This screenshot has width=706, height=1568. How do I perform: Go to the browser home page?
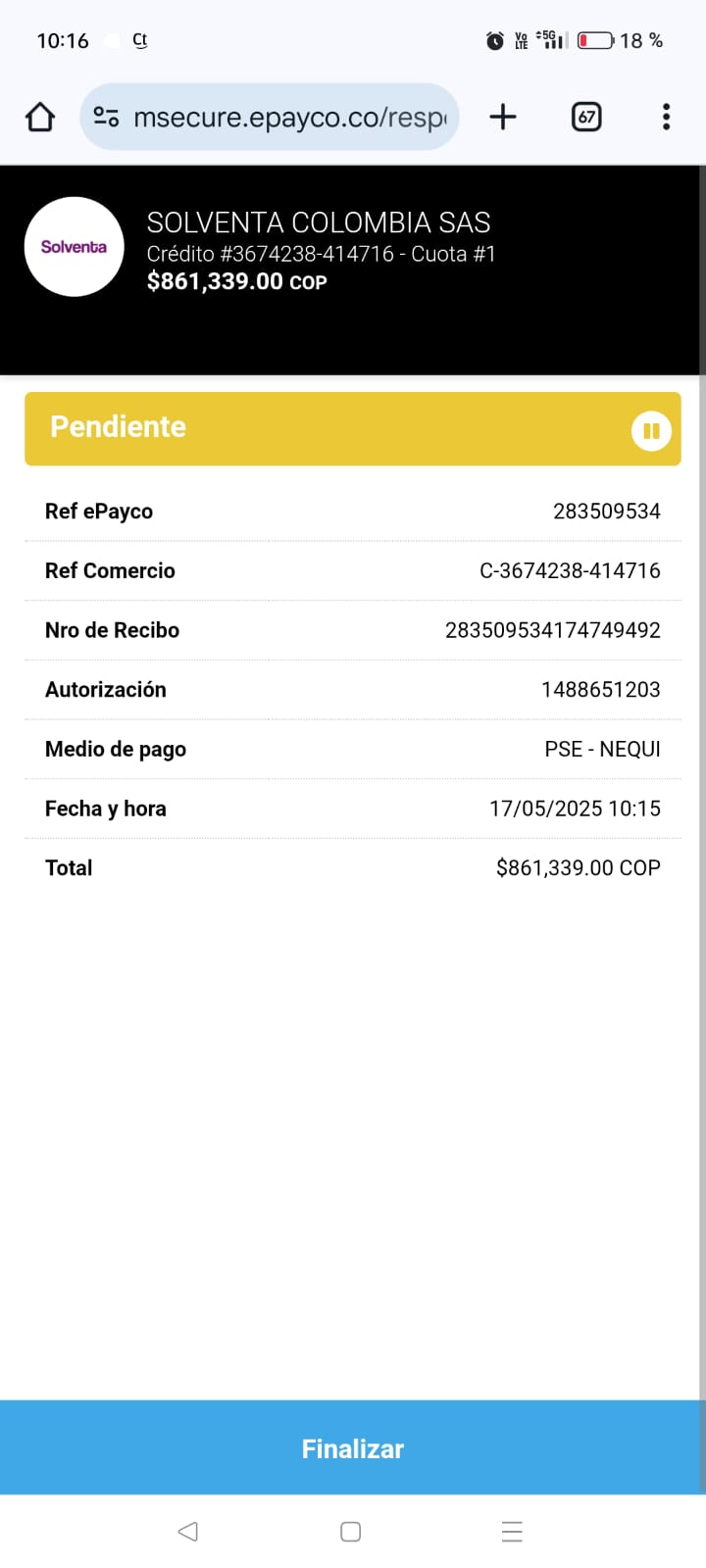coord(40,118)
